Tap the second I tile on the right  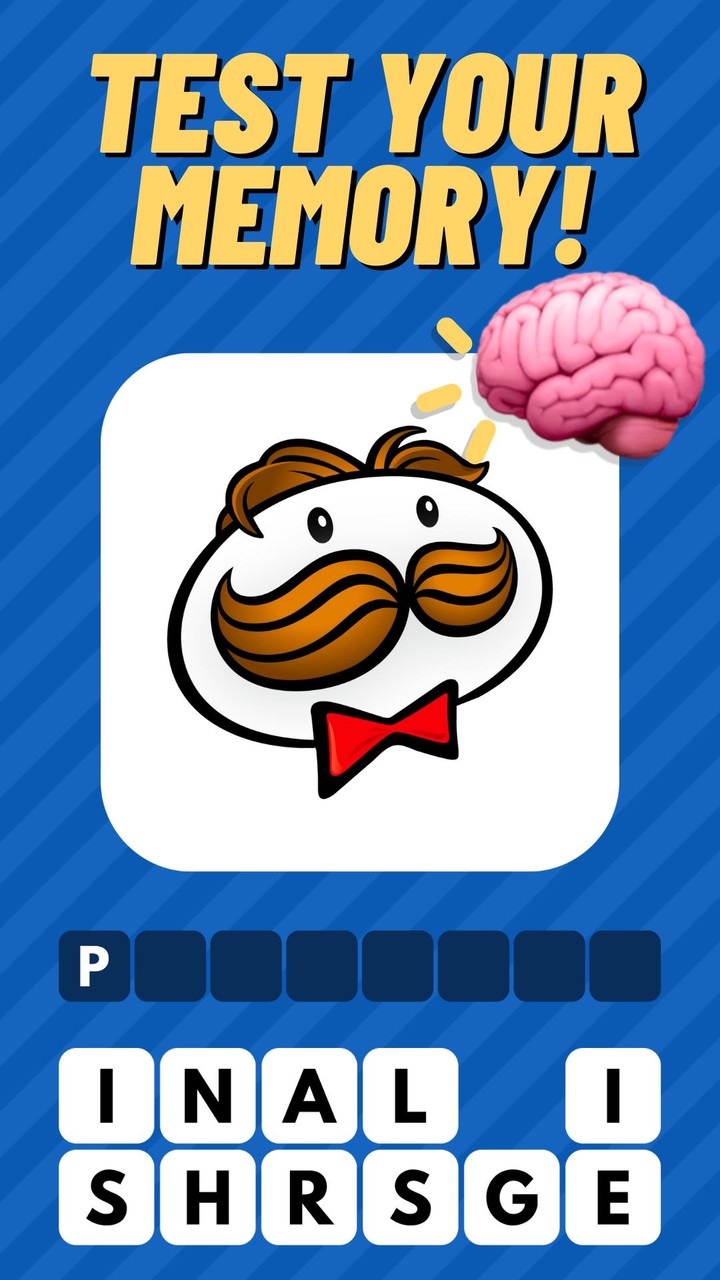(616, 1097)
